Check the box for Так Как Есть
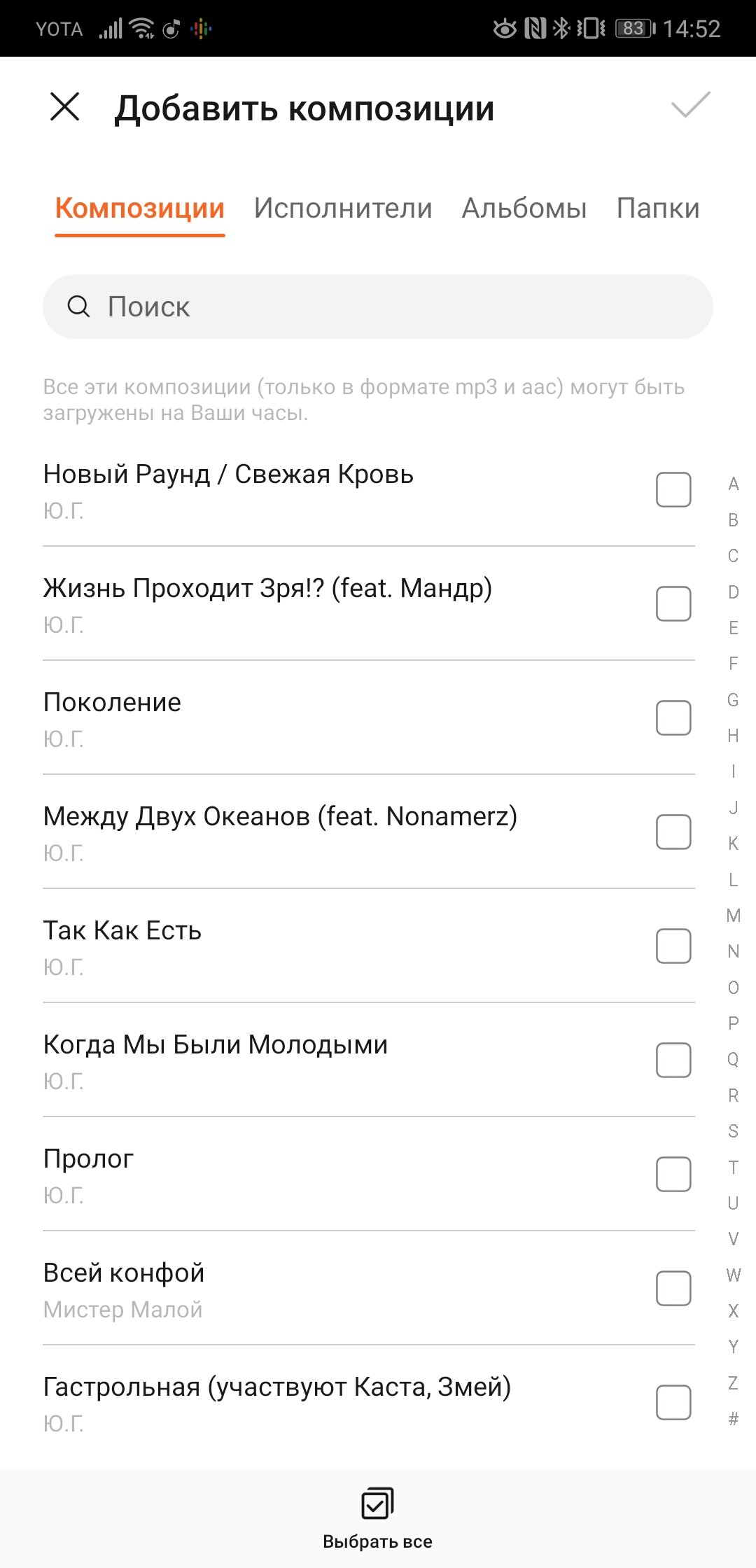 point(673,946)
